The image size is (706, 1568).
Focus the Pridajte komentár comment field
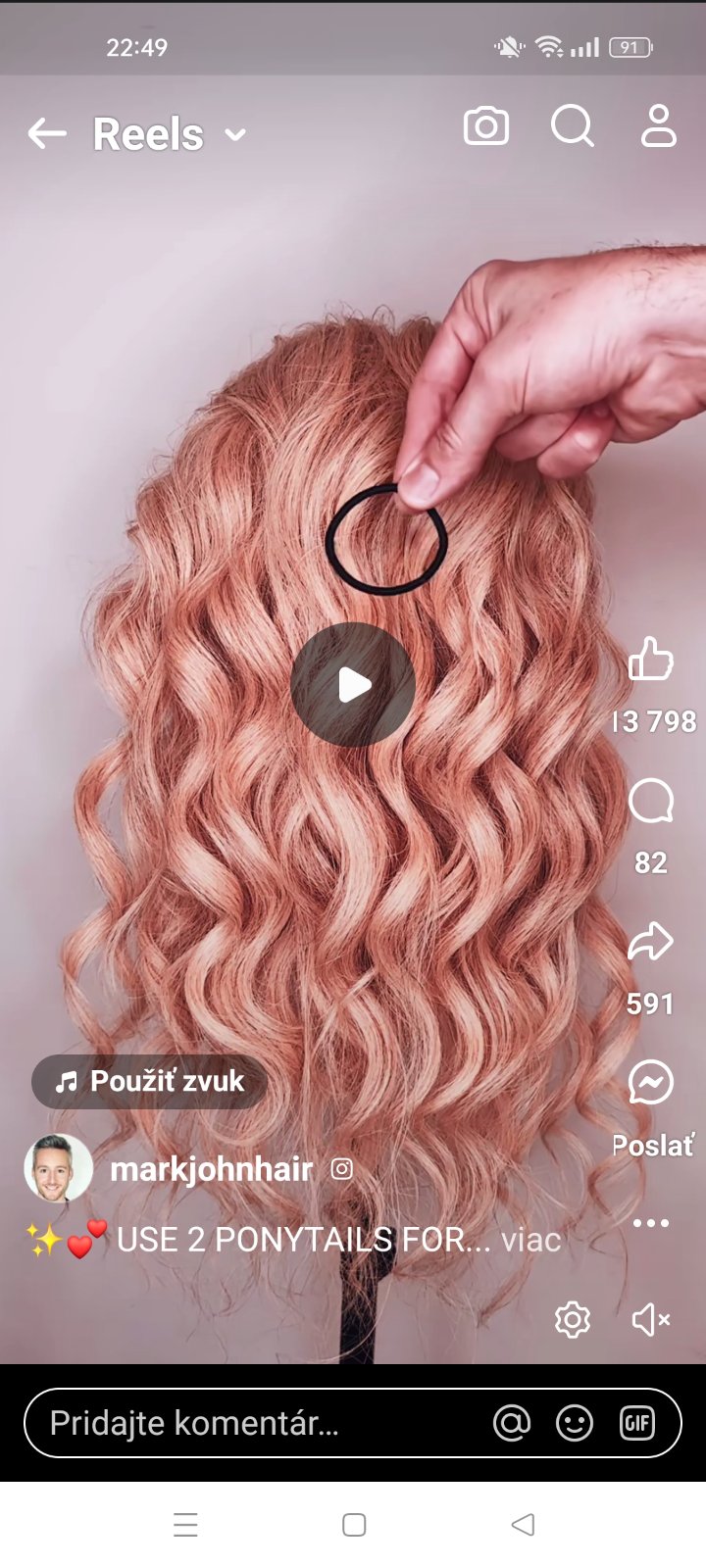point(245,1423)
